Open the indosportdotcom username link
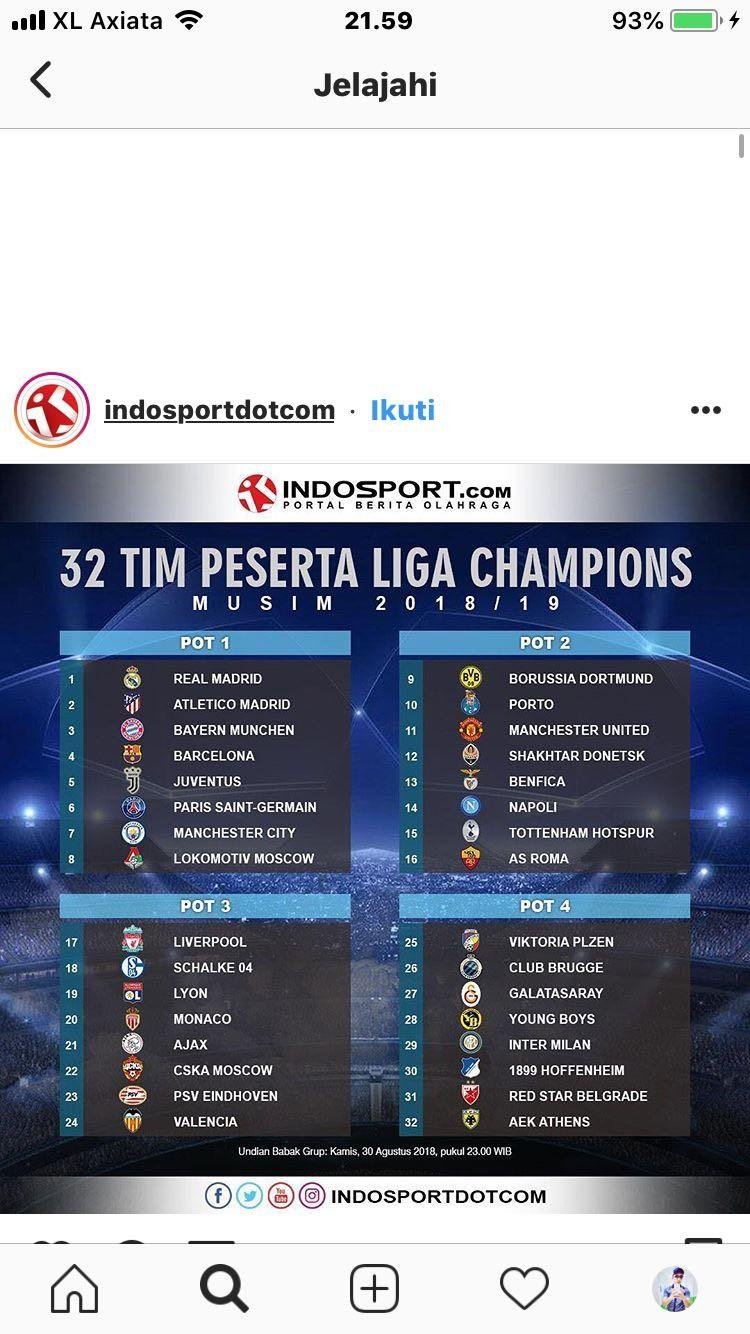This screenshot has height=1334, width=750. coord(219,410)
